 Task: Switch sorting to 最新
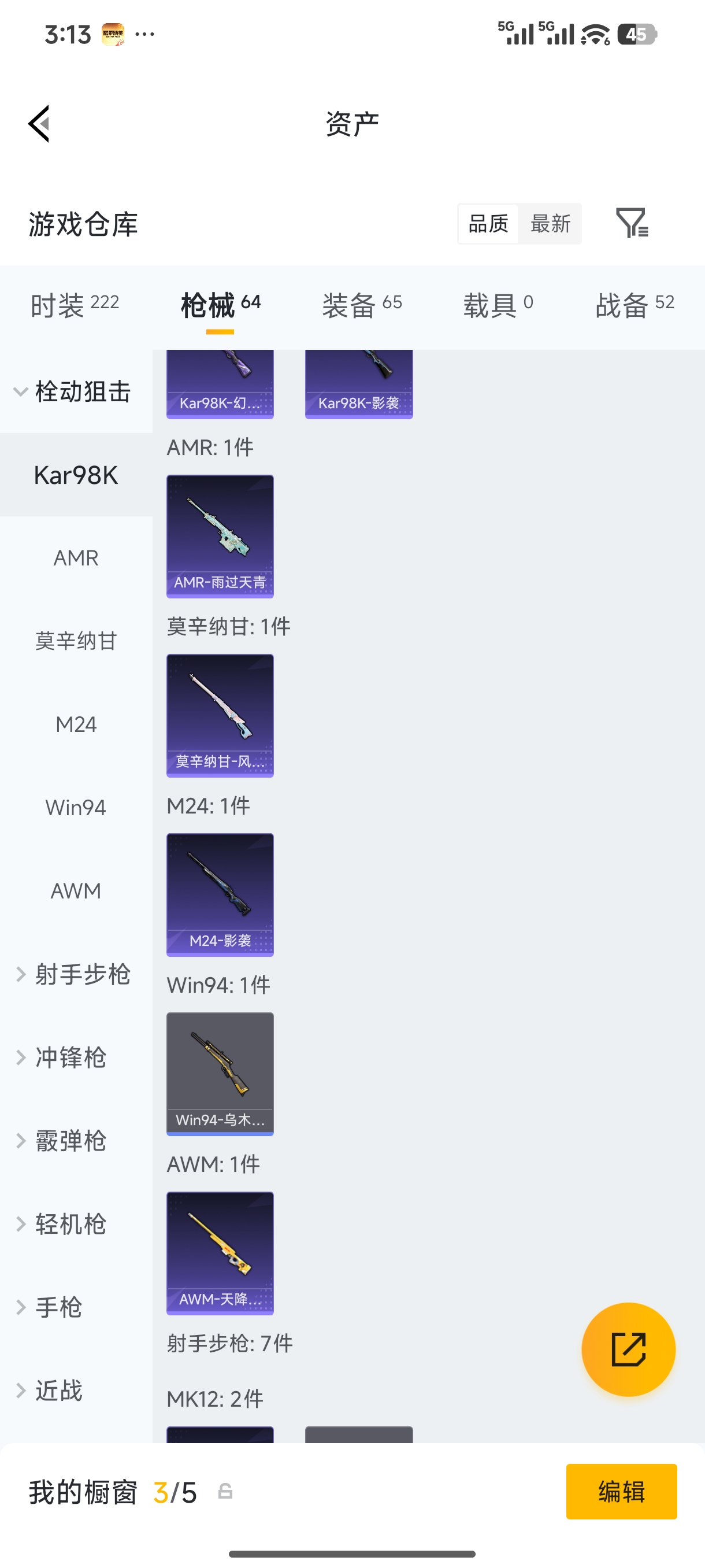coord(550,223)
